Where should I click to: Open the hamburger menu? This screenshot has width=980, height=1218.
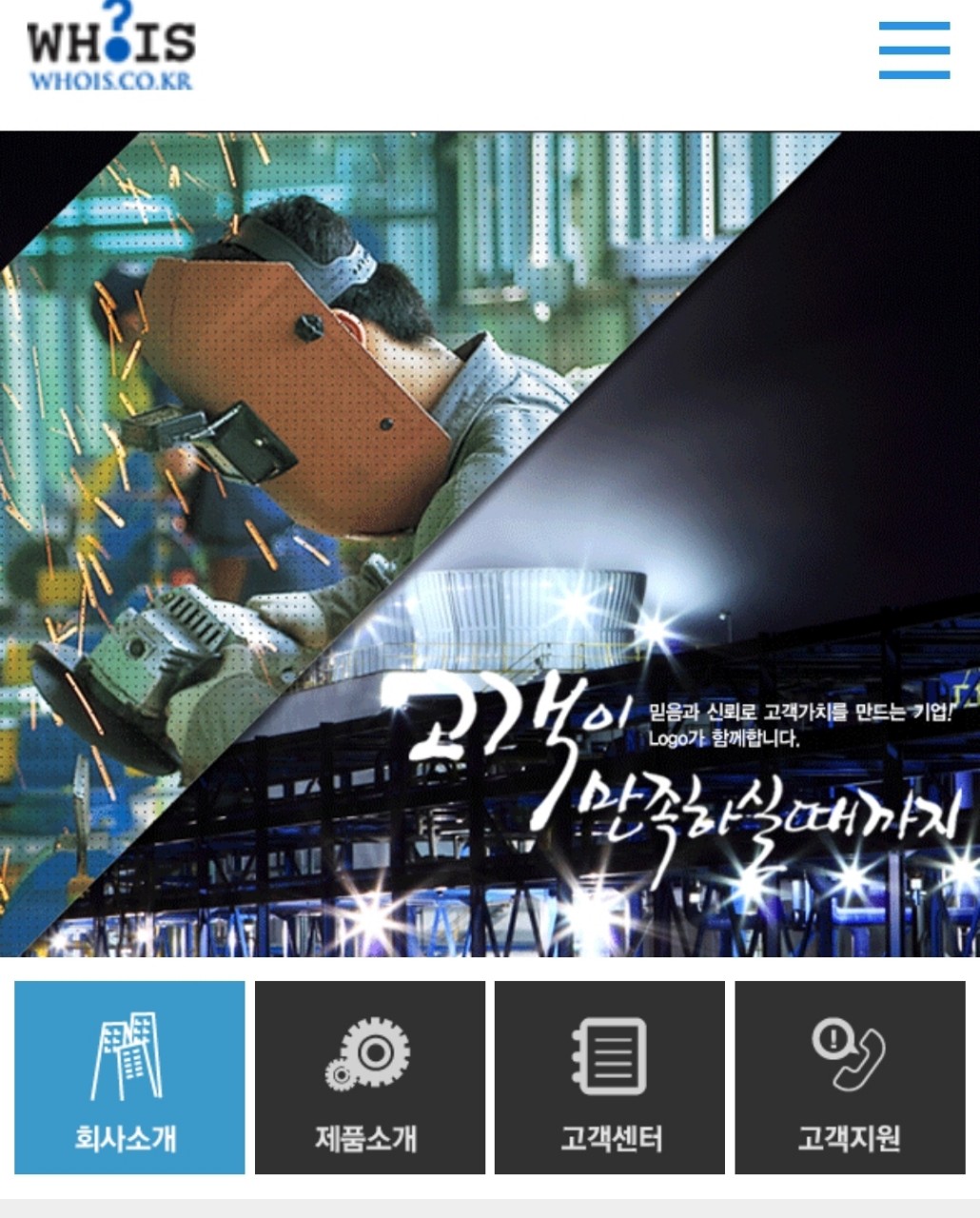tap(913, 49)
